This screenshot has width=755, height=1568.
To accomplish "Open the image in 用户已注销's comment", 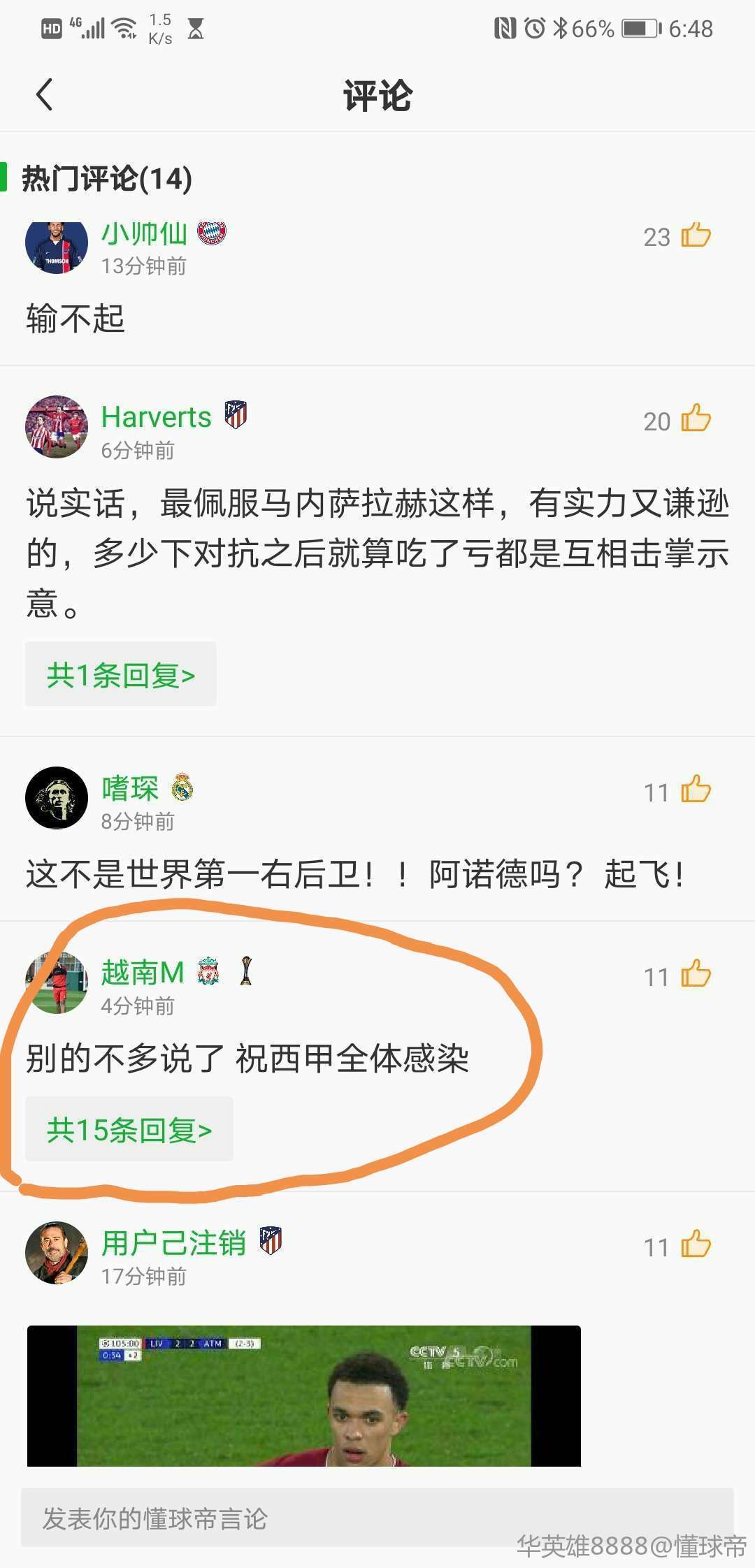I will point(303,1395).
